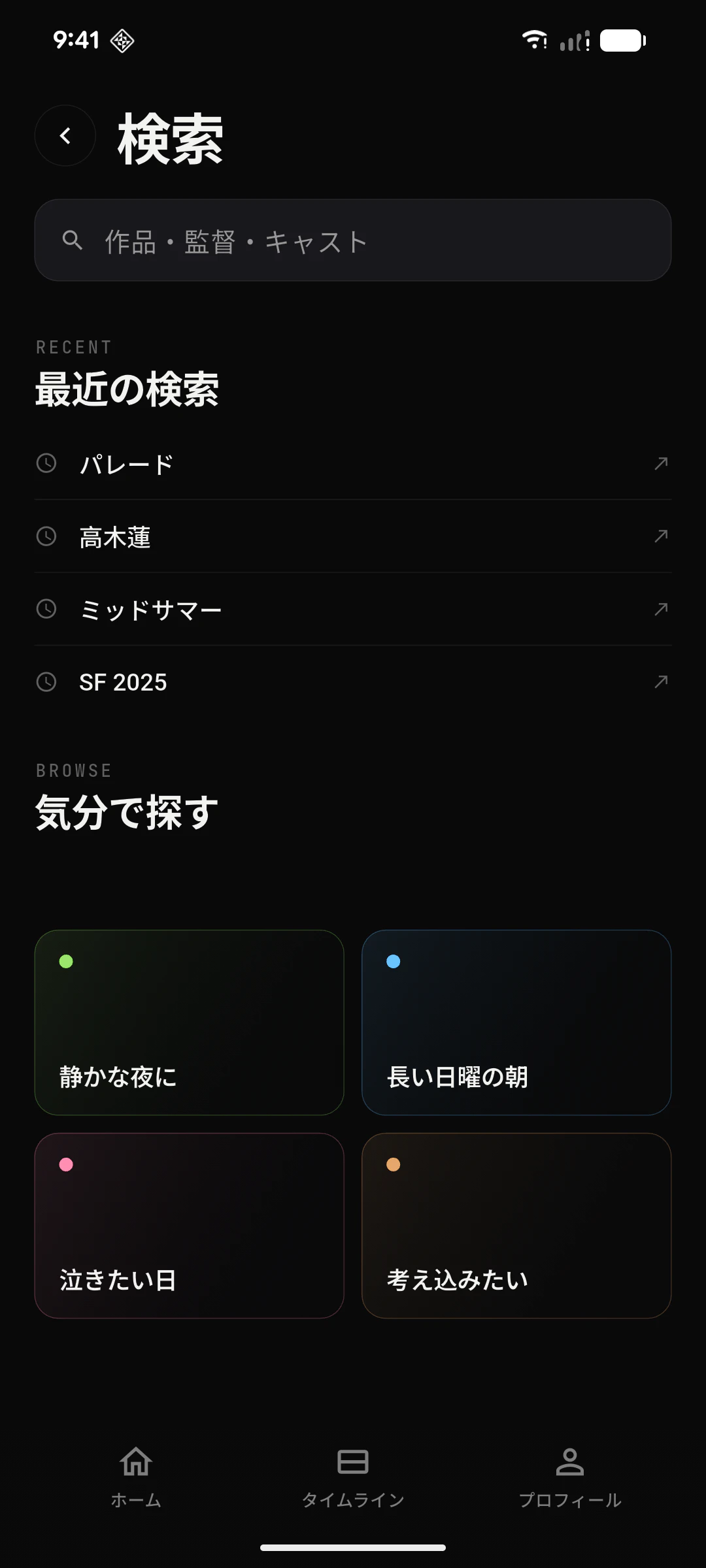This screenshot has width=706, height=1568.
Task: Browse the 考え込みたい mood card
Action: 516,1226
